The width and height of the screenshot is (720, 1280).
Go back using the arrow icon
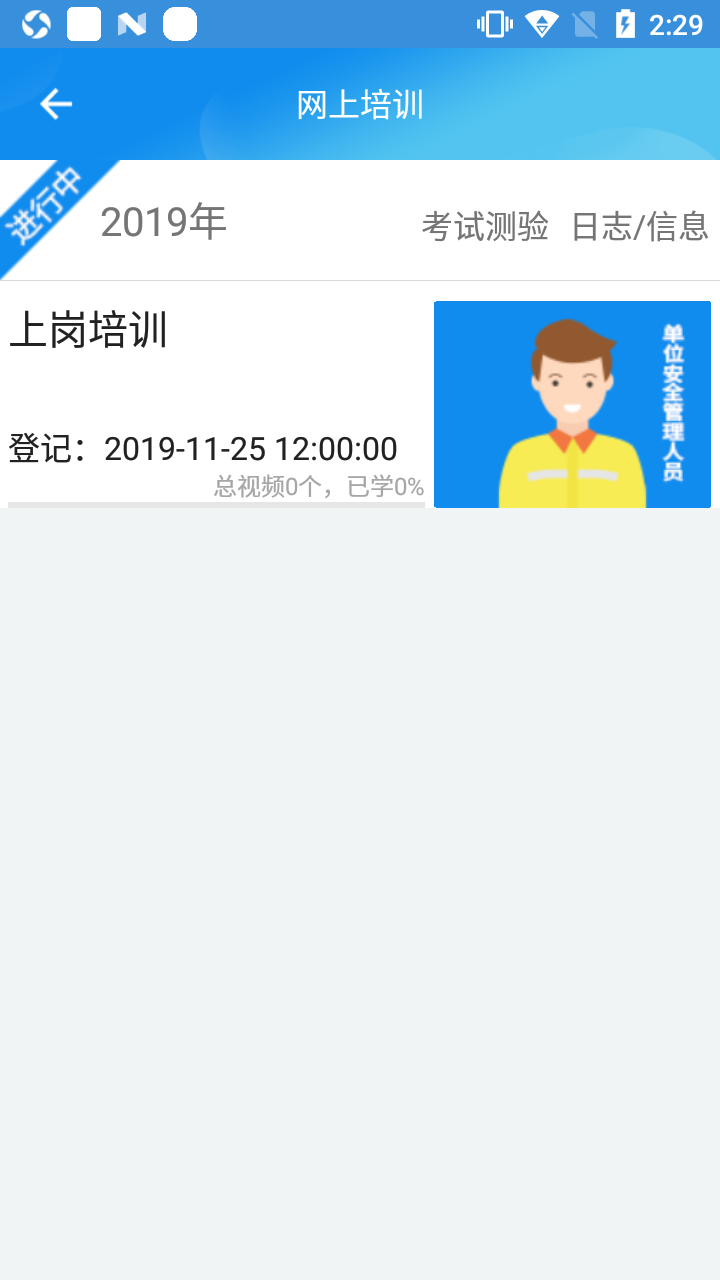click(x=56, y=104)
